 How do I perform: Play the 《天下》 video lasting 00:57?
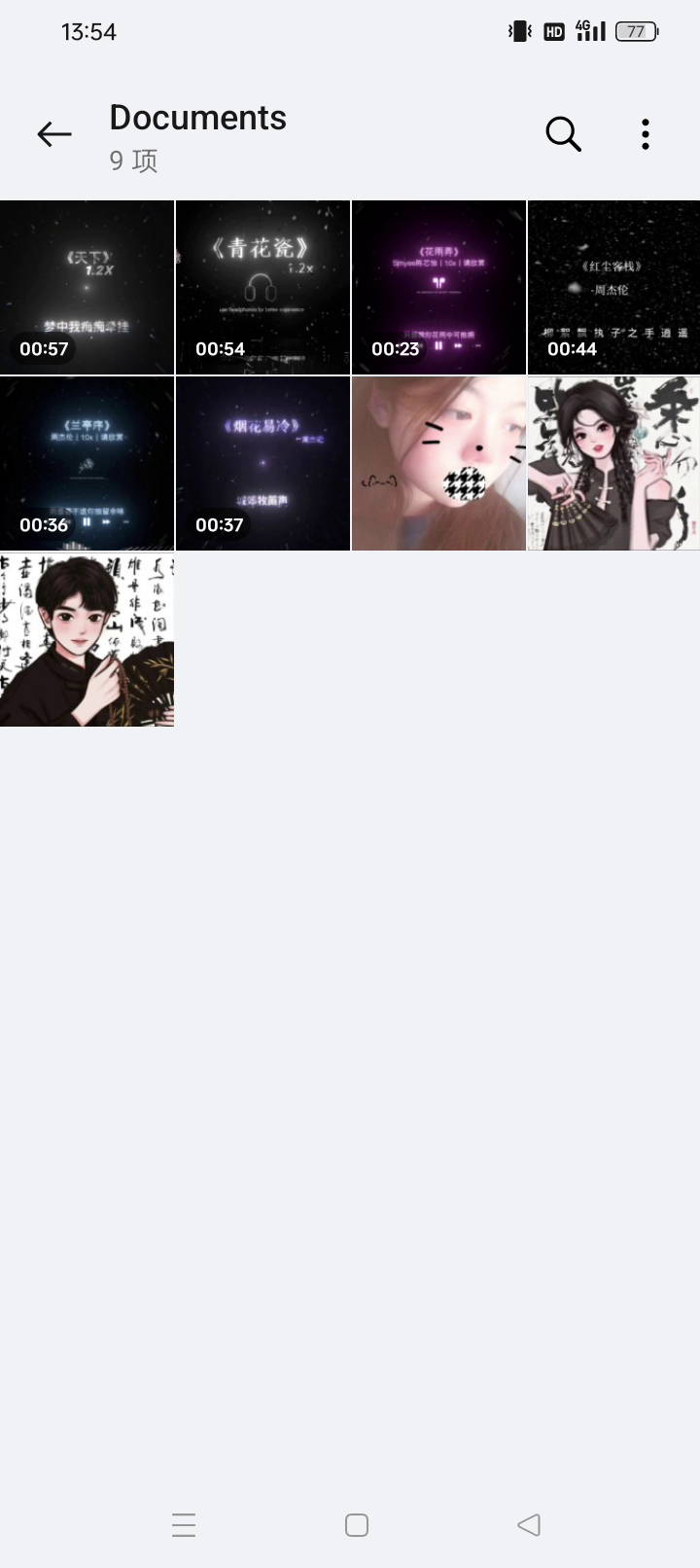coord(87,287)
